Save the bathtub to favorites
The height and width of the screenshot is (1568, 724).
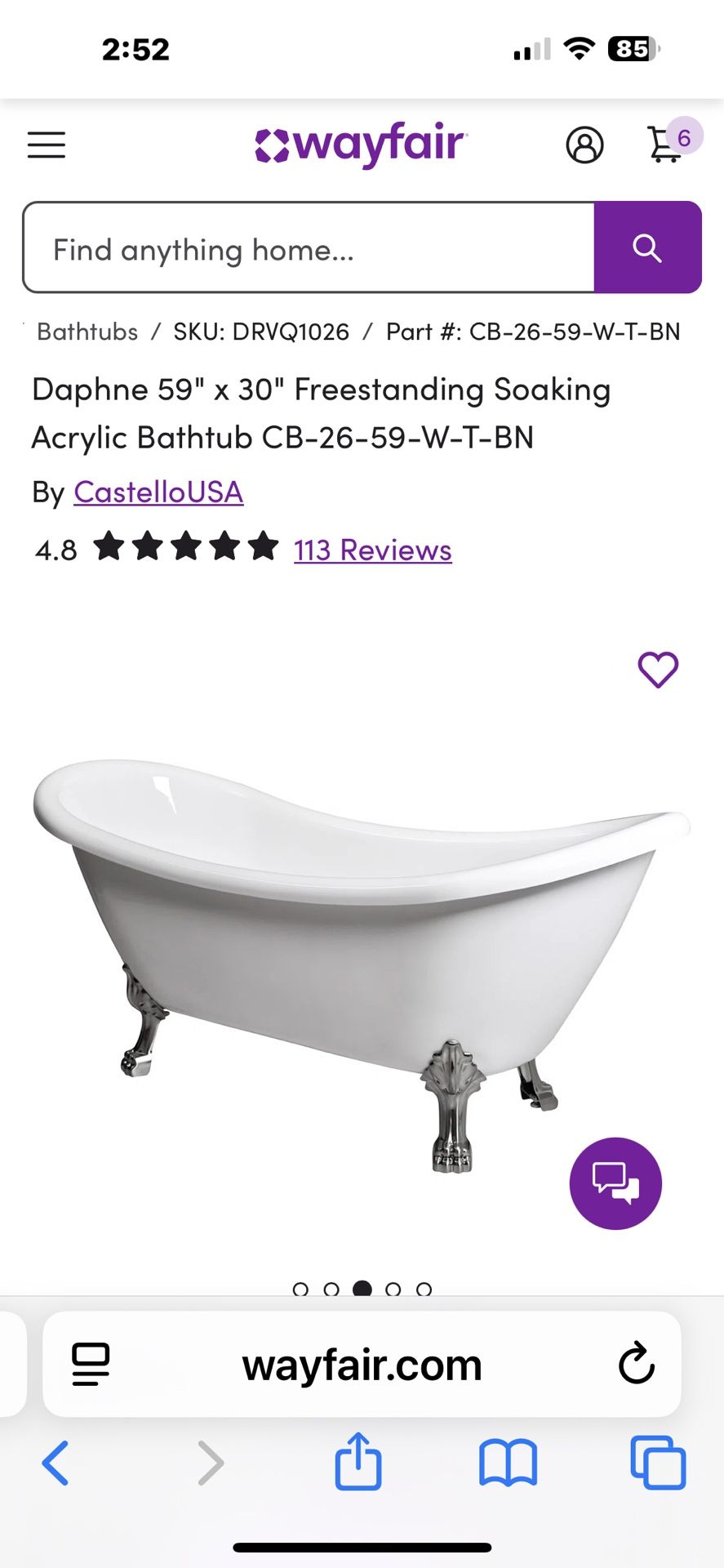tap(658, 670)
